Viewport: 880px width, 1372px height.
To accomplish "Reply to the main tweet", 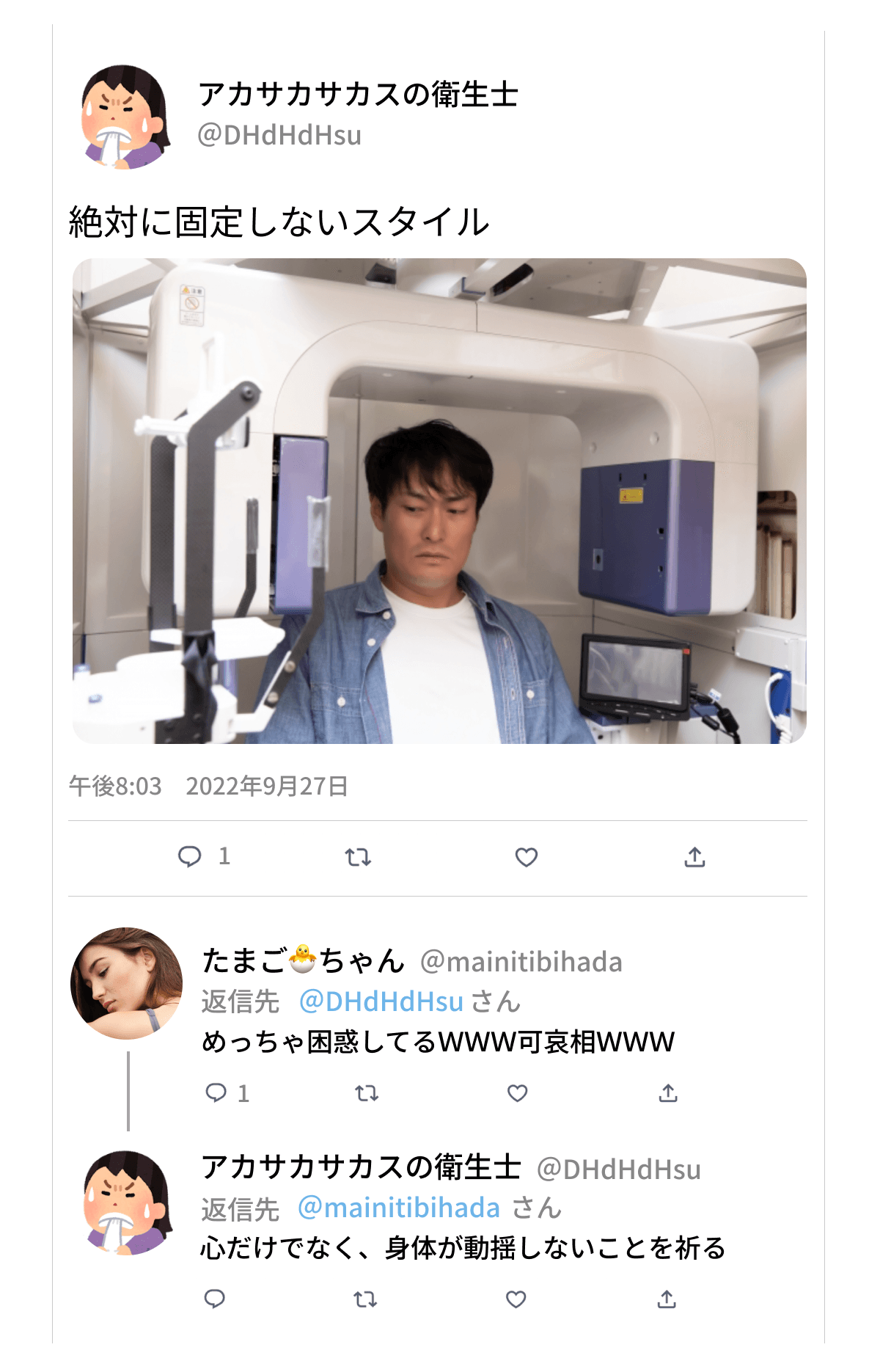I will 190,857.
